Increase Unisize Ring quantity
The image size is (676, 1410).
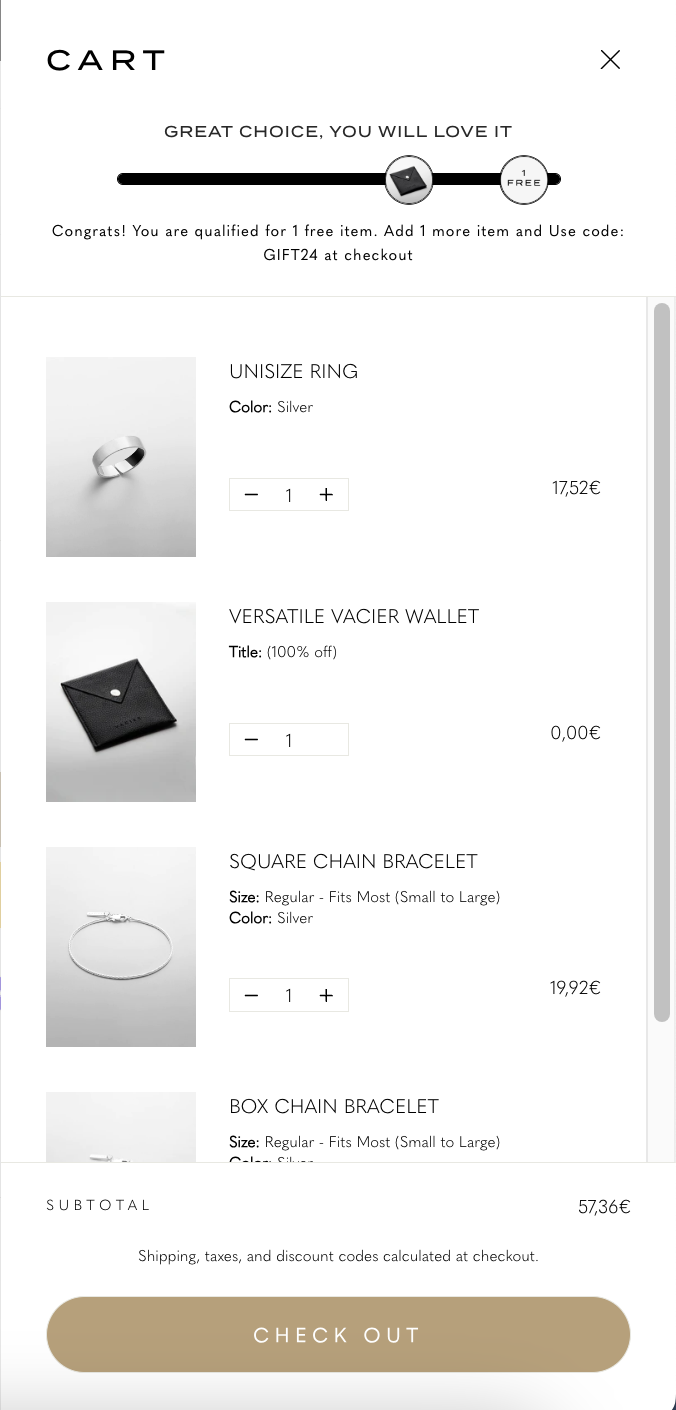pos(326,495)
